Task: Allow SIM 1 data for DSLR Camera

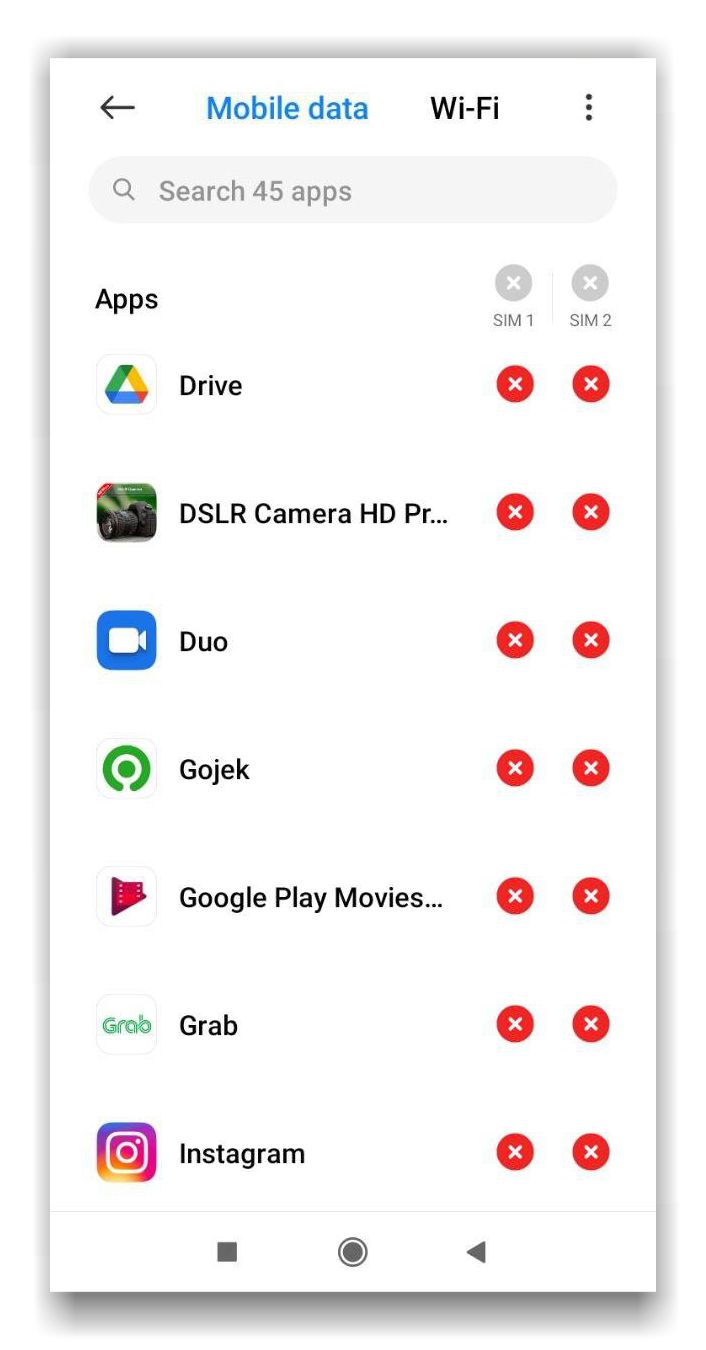Action: tap(515, 512)
